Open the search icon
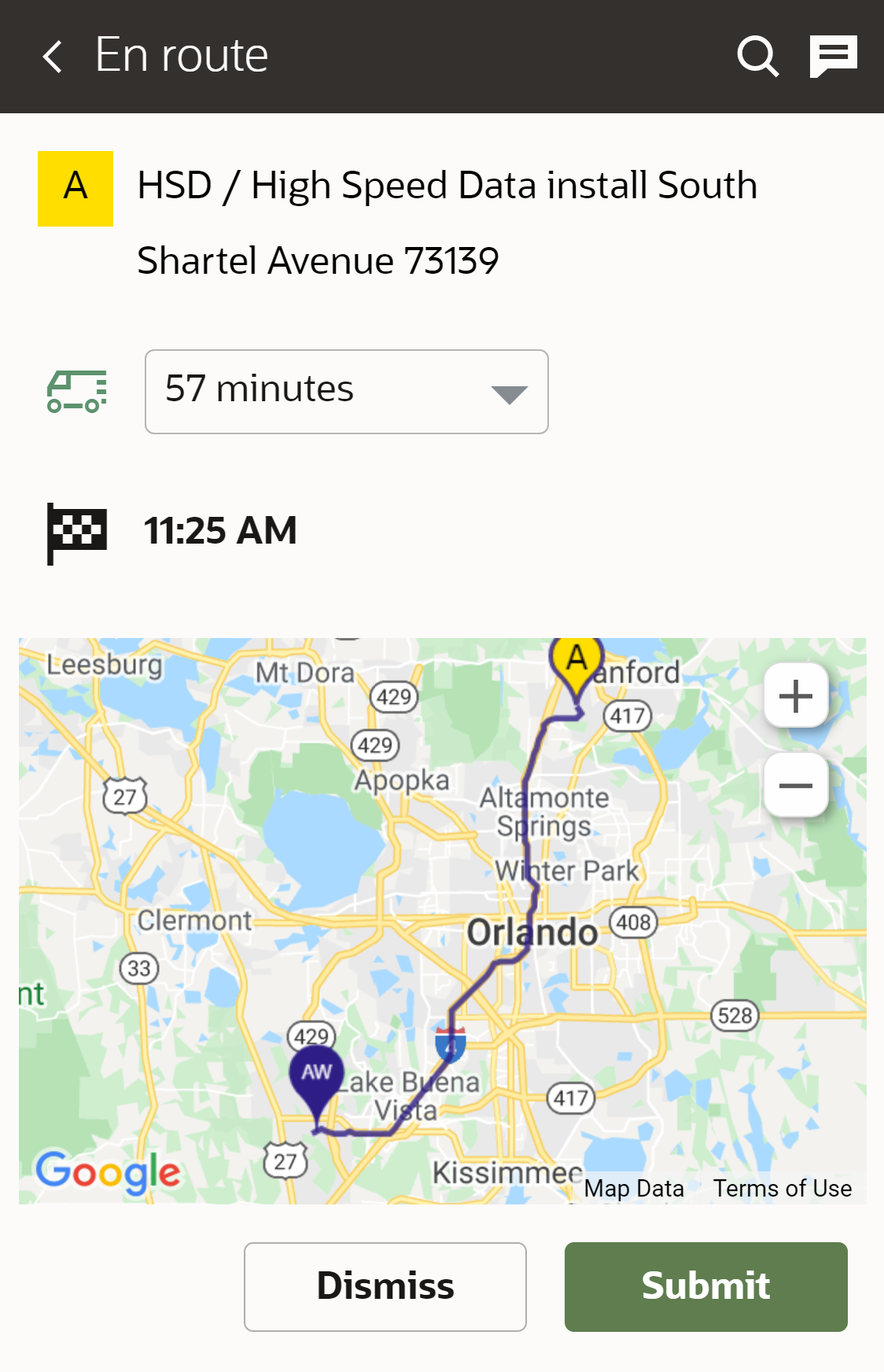 (757, 57)
